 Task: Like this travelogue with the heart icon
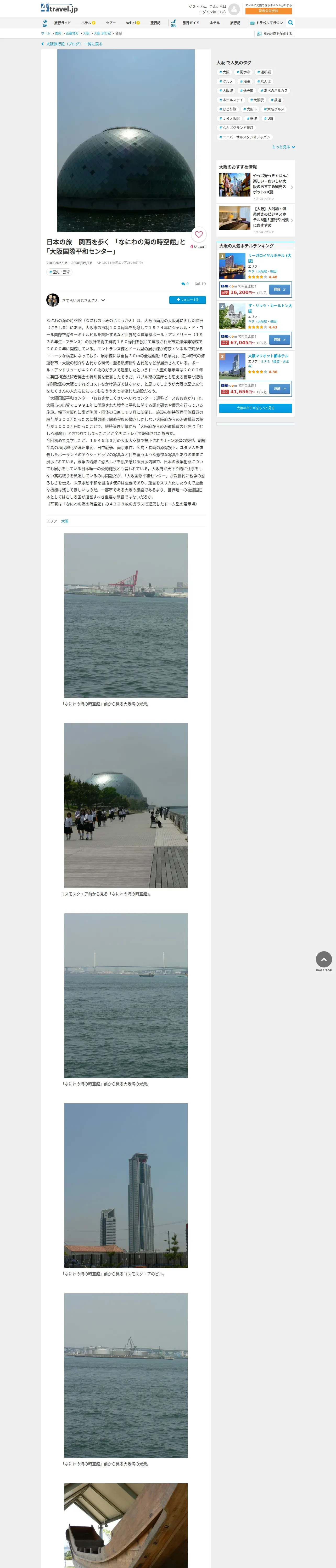[199, 234]
